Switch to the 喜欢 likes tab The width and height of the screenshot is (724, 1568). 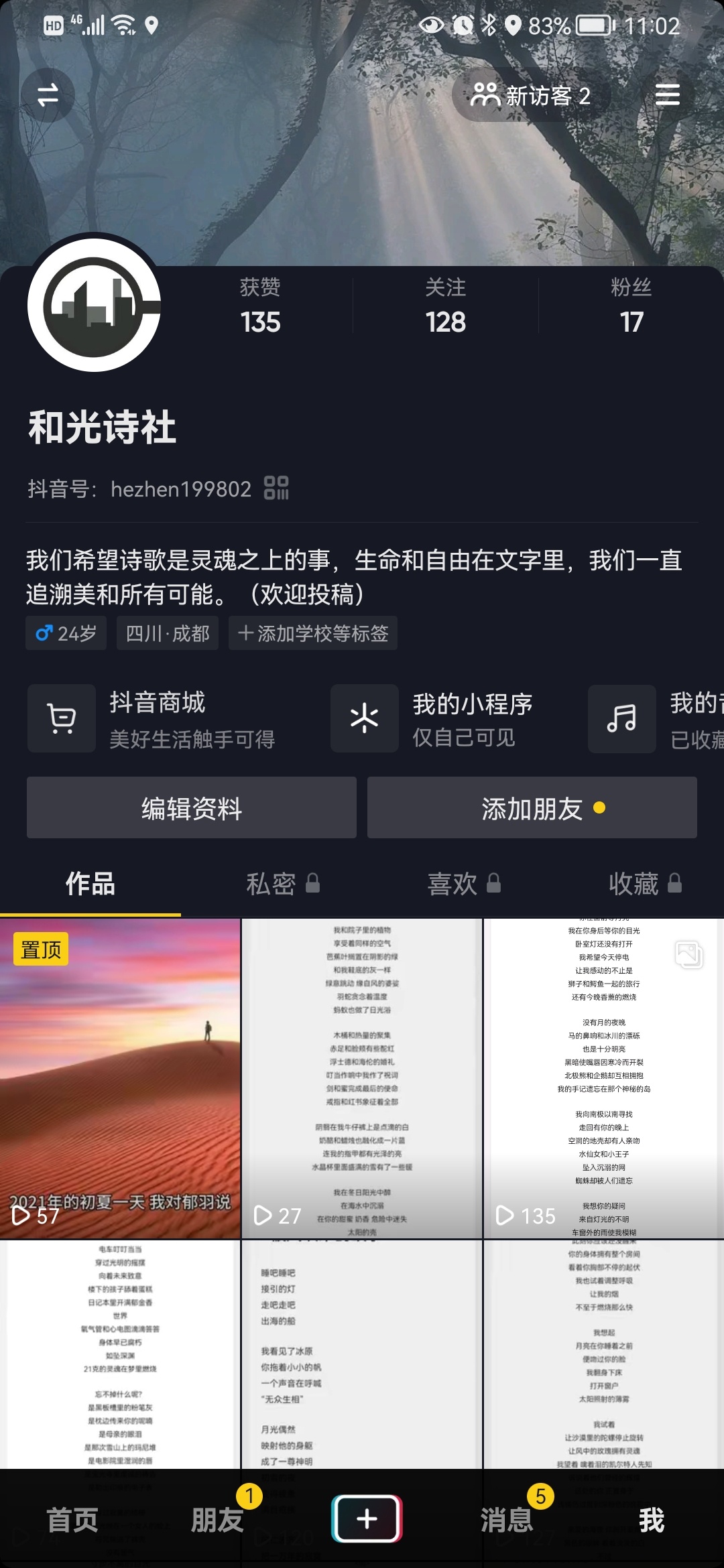(463, 883)
